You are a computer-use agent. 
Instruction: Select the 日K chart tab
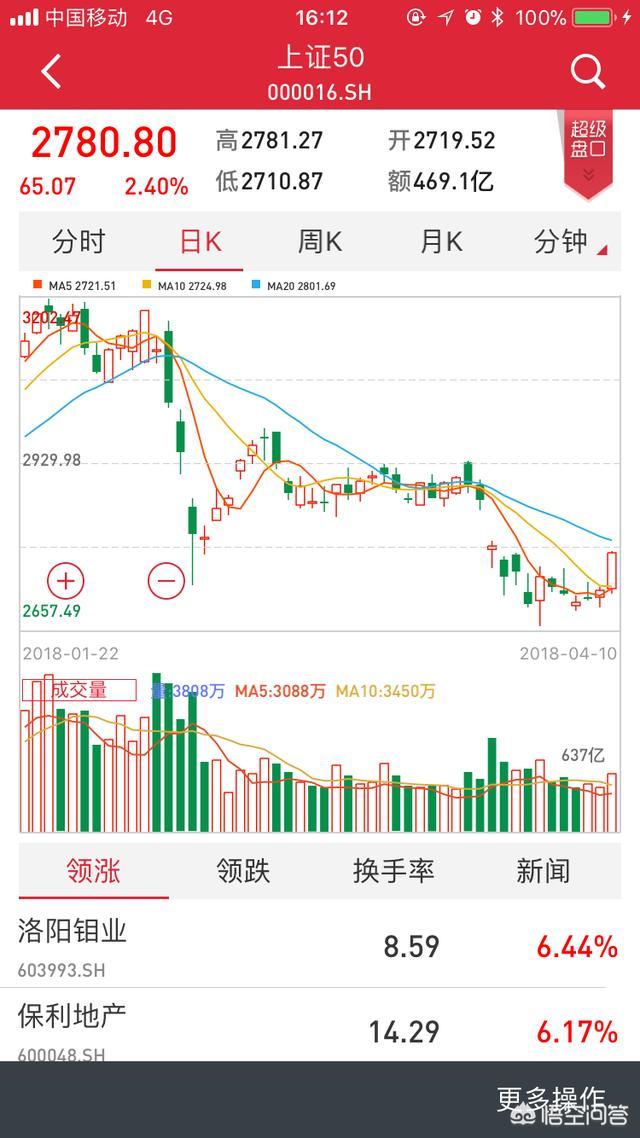pos(200,242)
